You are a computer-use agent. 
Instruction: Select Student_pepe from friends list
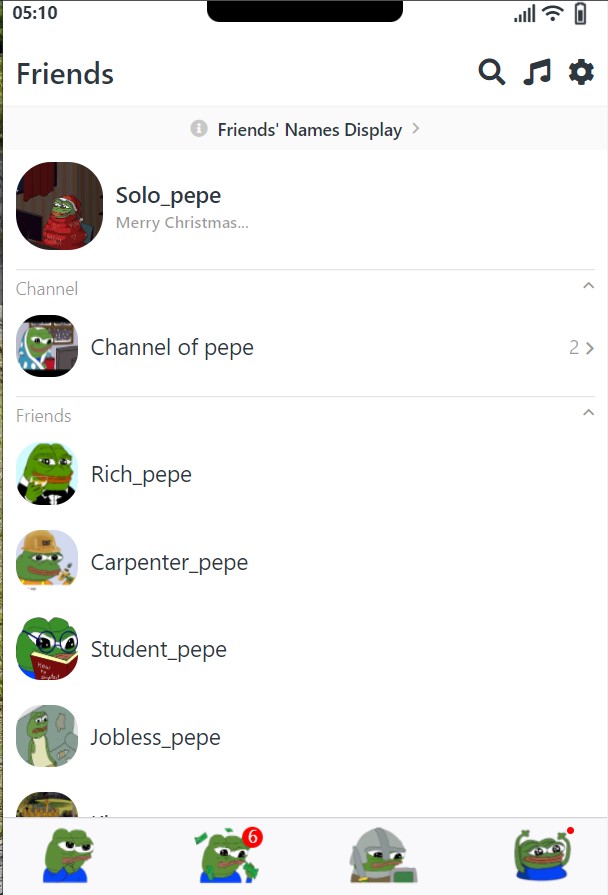(x=158, y=649)
